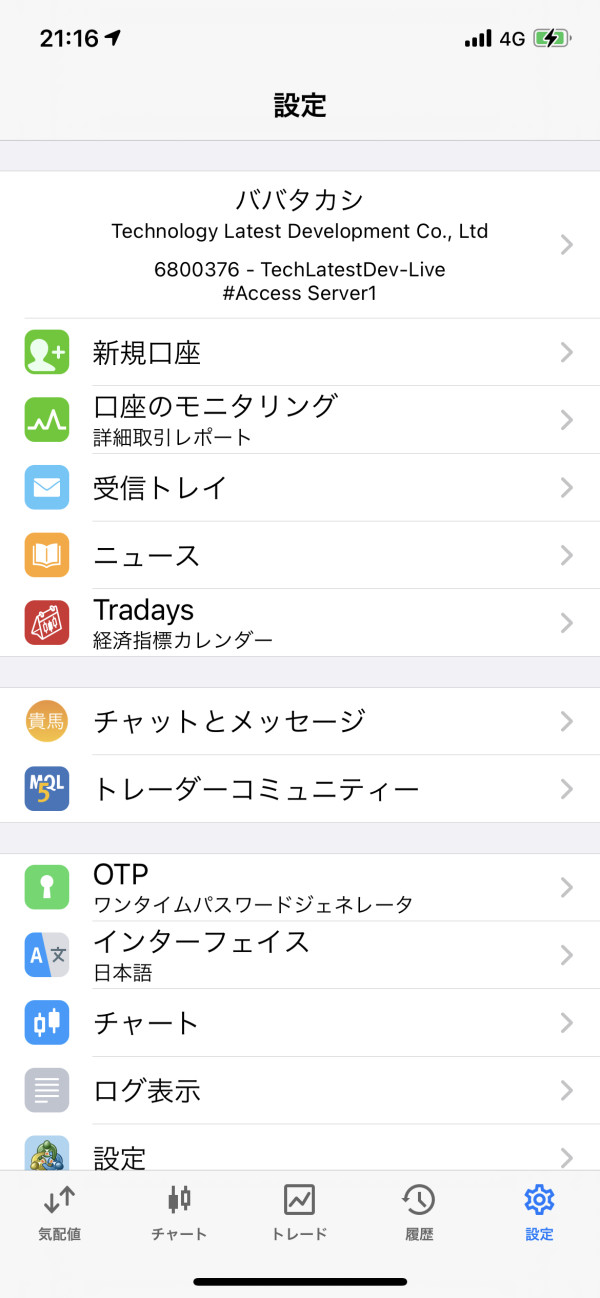Open the Tradays economic calendar
The width and height of the screenshot is (600, 1298).
pos(300,622)
